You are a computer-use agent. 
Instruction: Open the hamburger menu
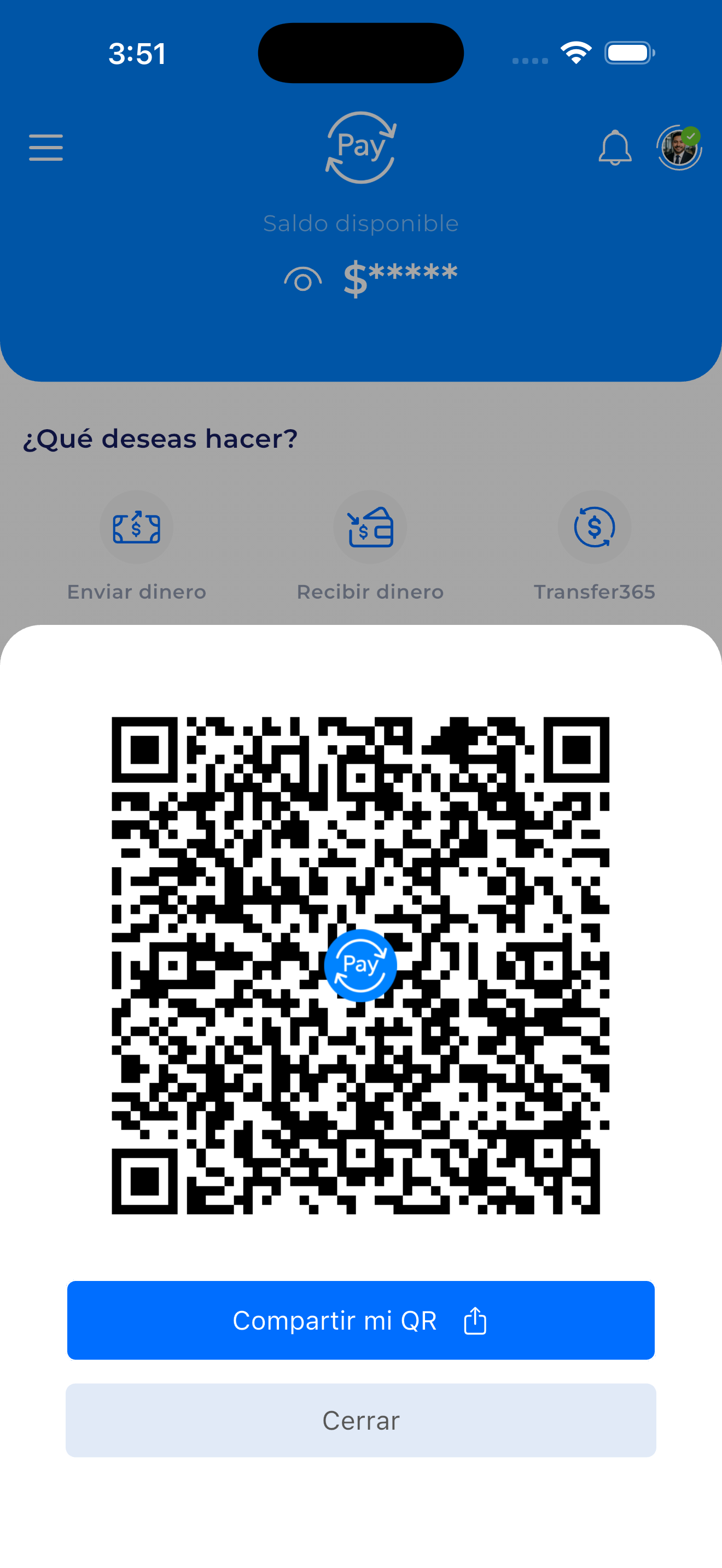tap(45, 148)
